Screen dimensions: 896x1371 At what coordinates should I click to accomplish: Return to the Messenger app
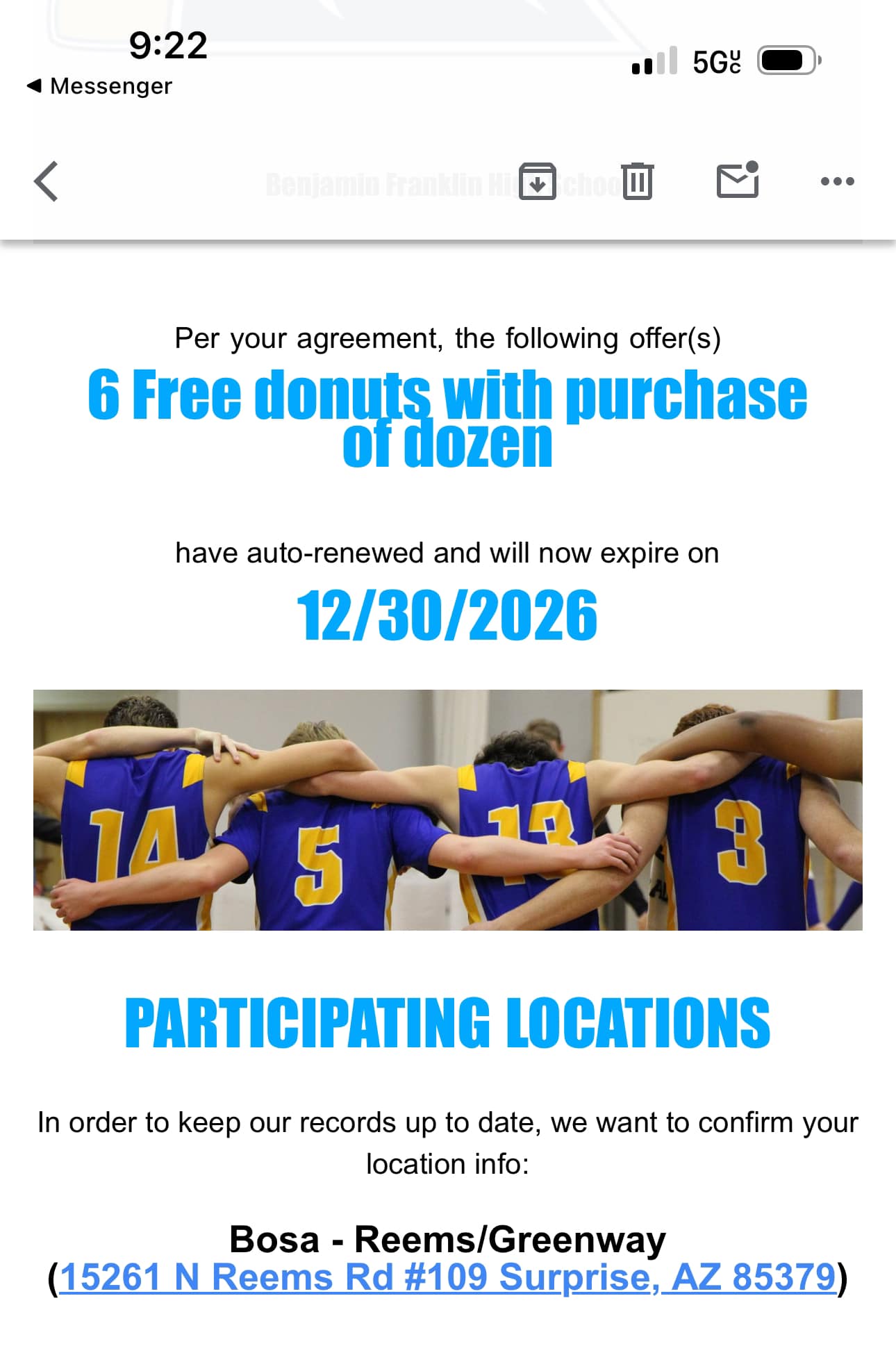pyautogui.click(x=99, y=86)
